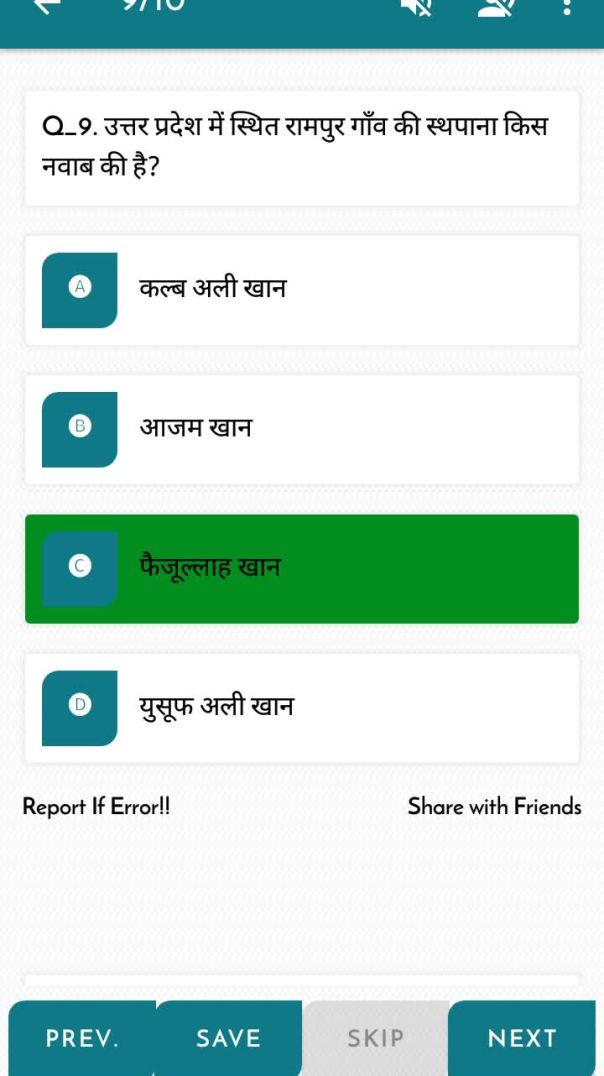This screenshot has width=604, height=1076.
Task: Select option A कल्ब अली खान
Action: coord(302,290)
